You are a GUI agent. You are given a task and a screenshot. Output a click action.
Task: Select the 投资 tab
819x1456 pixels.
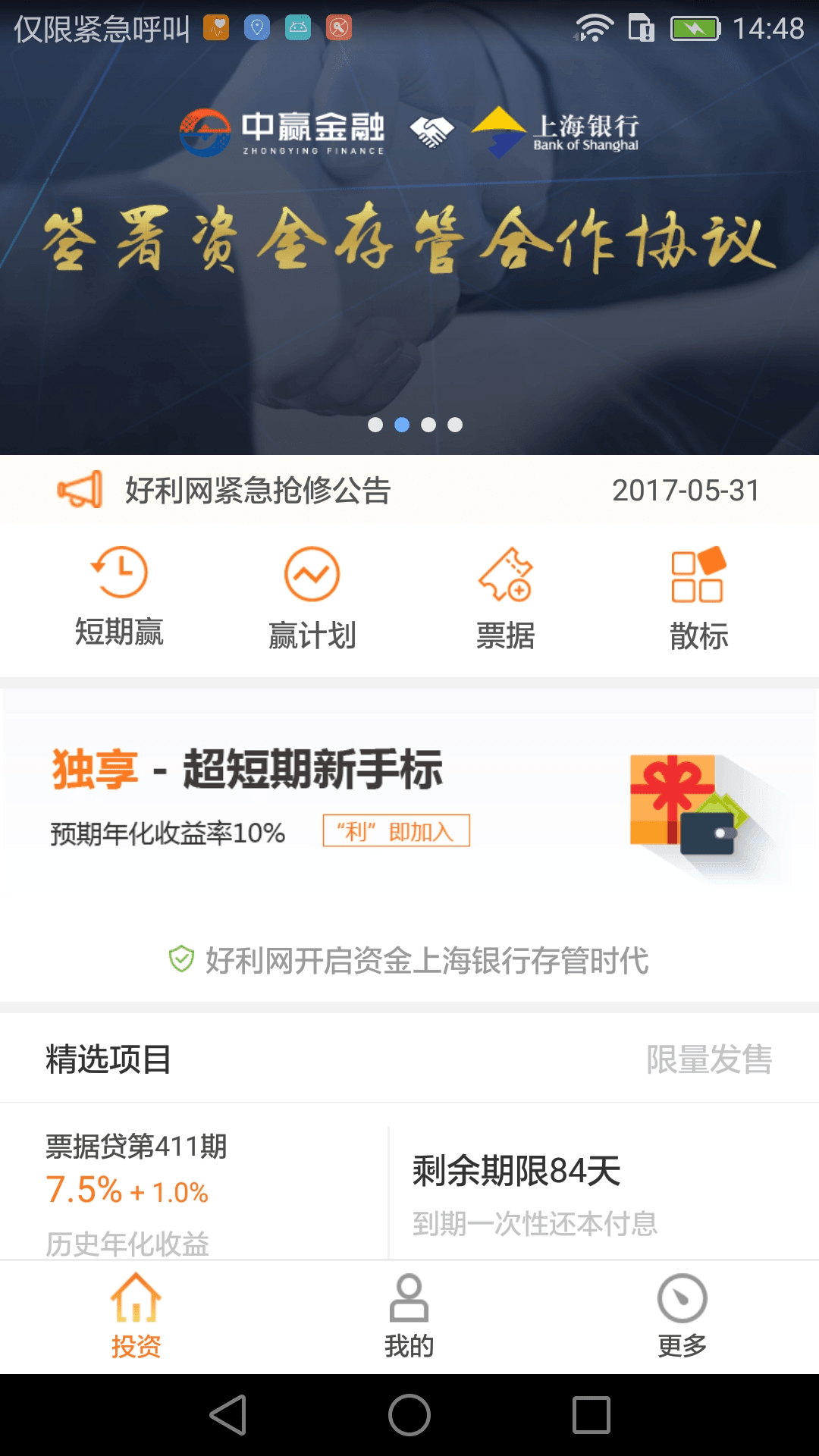[x=136, y=1316]
